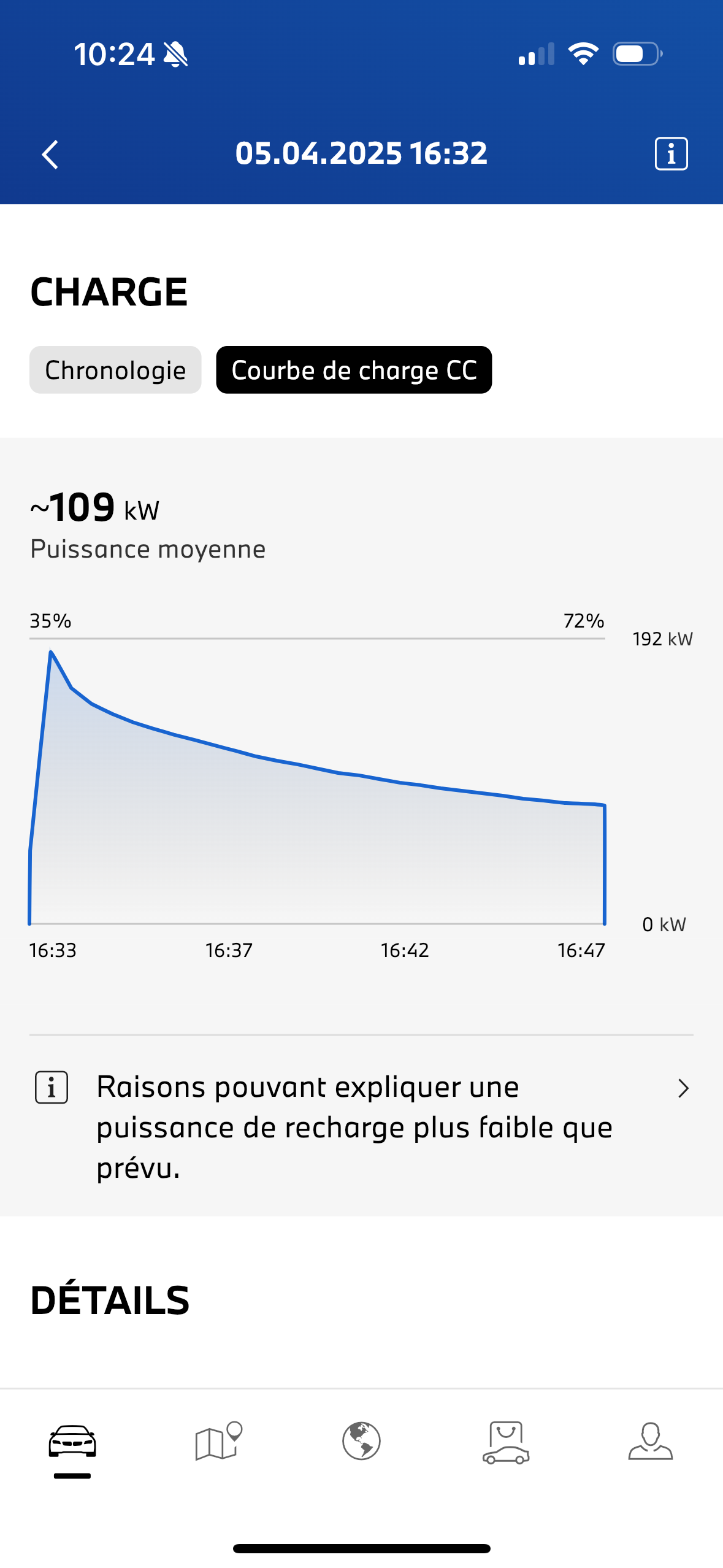
Task: Go to the profile tab
Action: pos(650,1441)
